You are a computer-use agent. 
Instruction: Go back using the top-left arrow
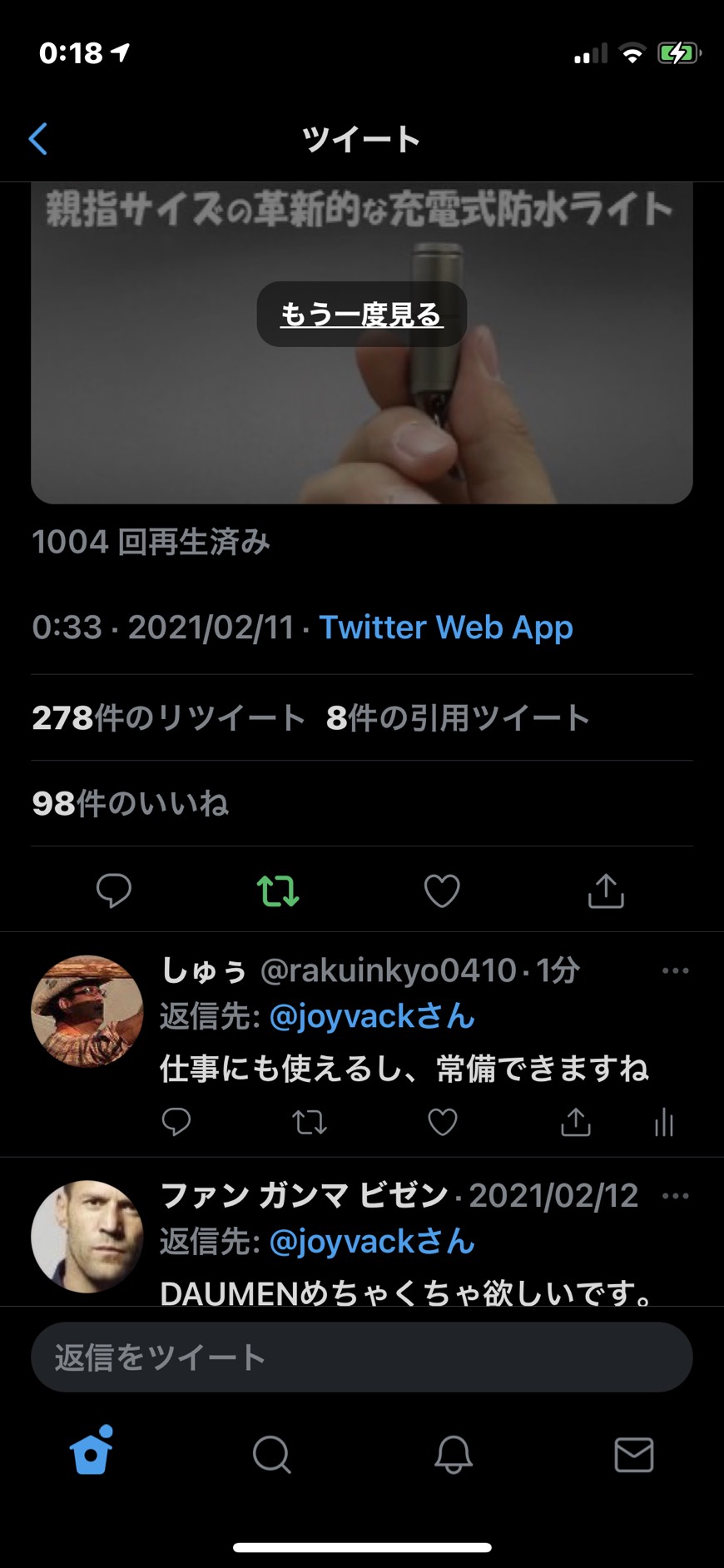(38, 139)
